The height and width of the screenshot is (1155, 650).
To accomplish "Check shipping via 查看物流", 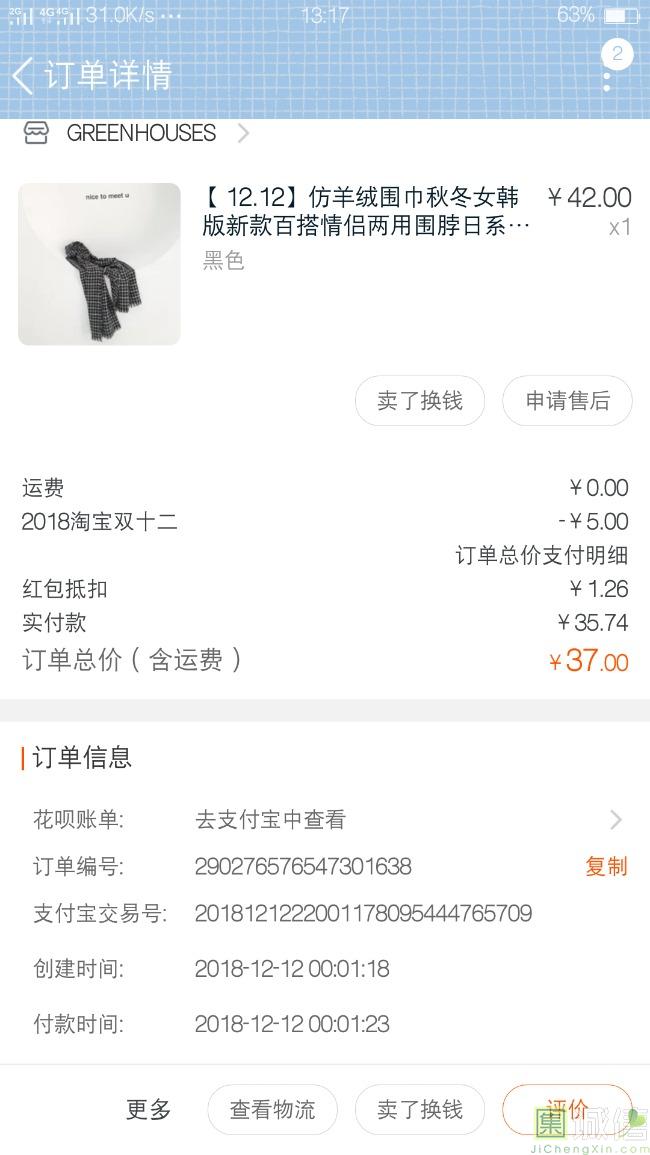I will coord(272,1109).
